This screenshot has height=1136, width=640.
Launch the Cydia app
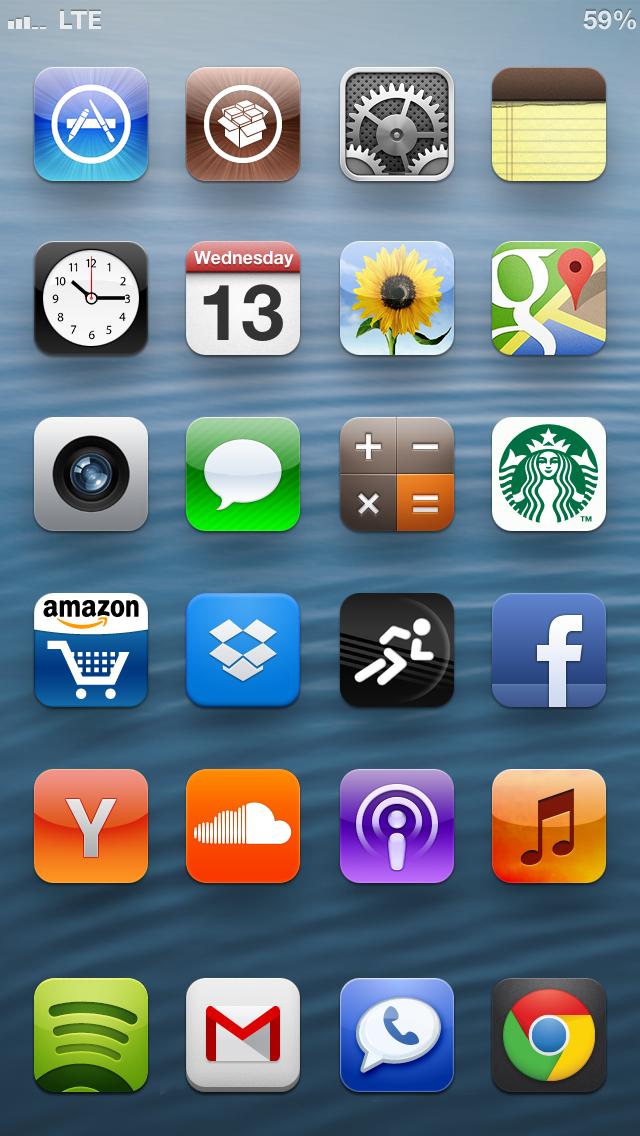click(243, 124)
